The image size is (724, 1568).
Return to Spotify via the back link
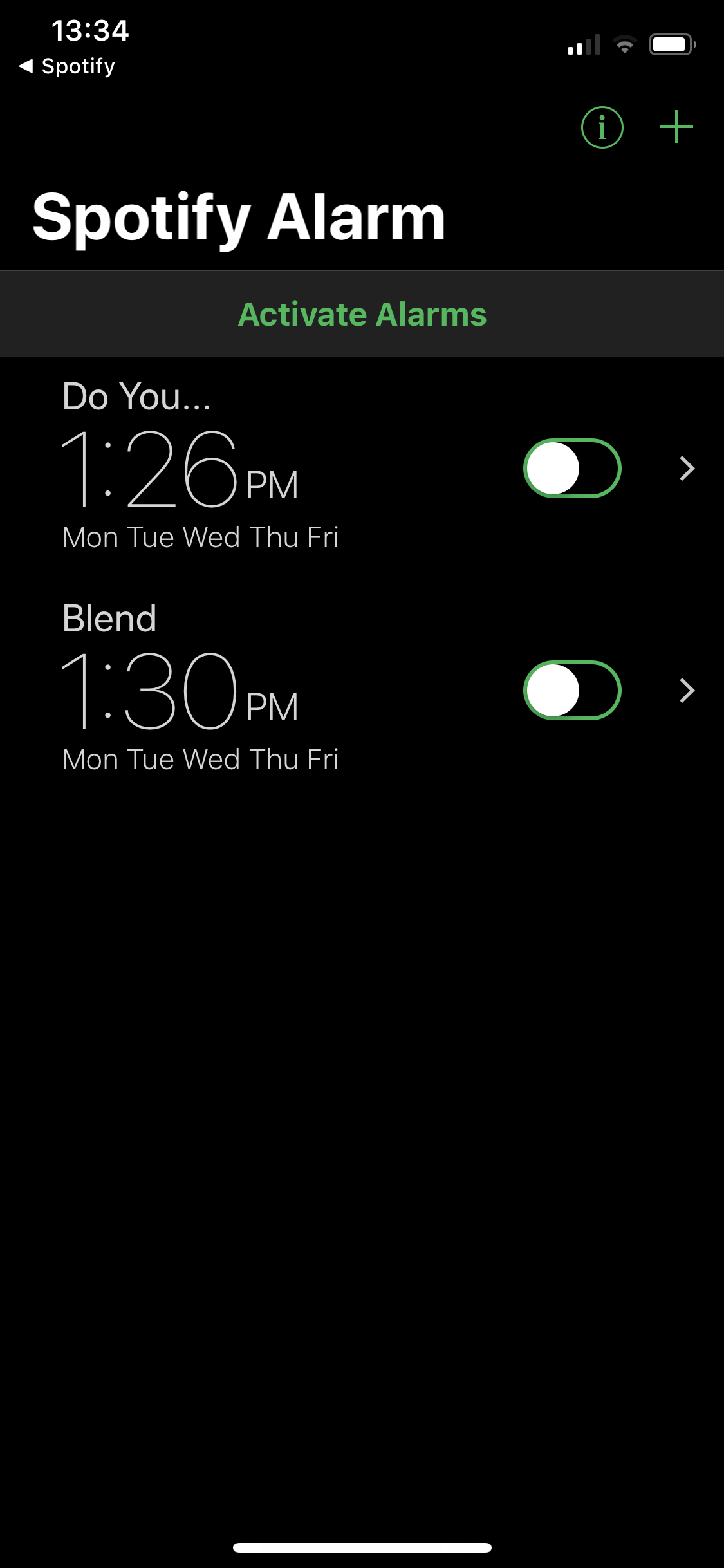click(x=68, y=66)
